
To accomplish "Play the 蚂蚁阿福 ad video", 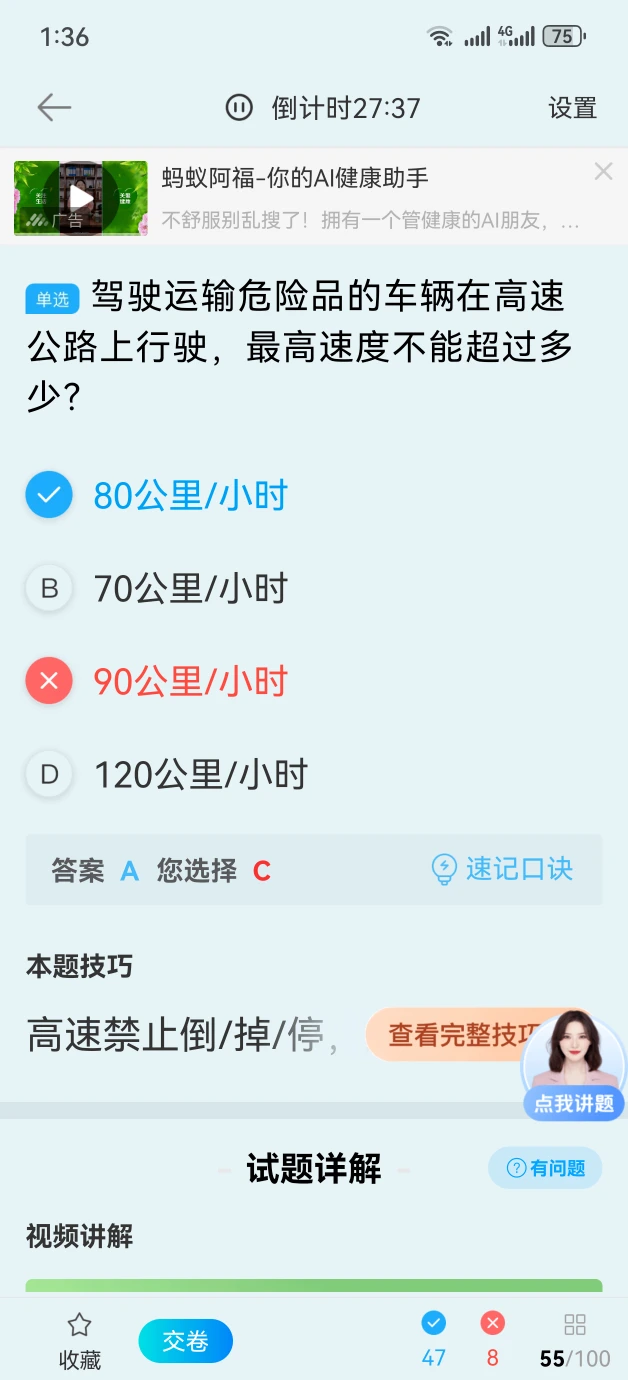I will pyautogui.click(x=80, y=198).
